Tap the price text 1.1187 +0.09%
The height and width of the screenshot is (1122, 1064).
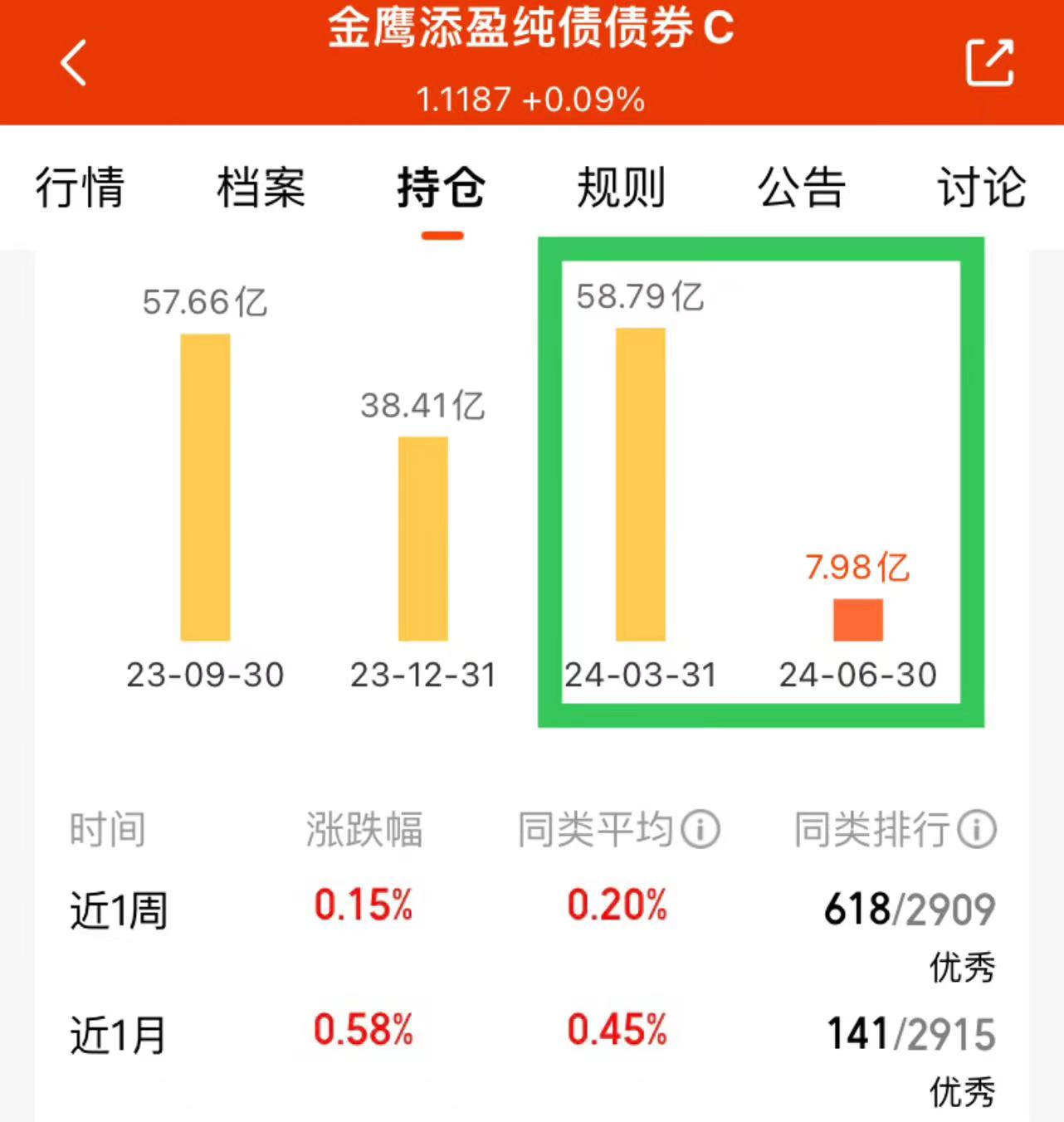click(531, 100)
